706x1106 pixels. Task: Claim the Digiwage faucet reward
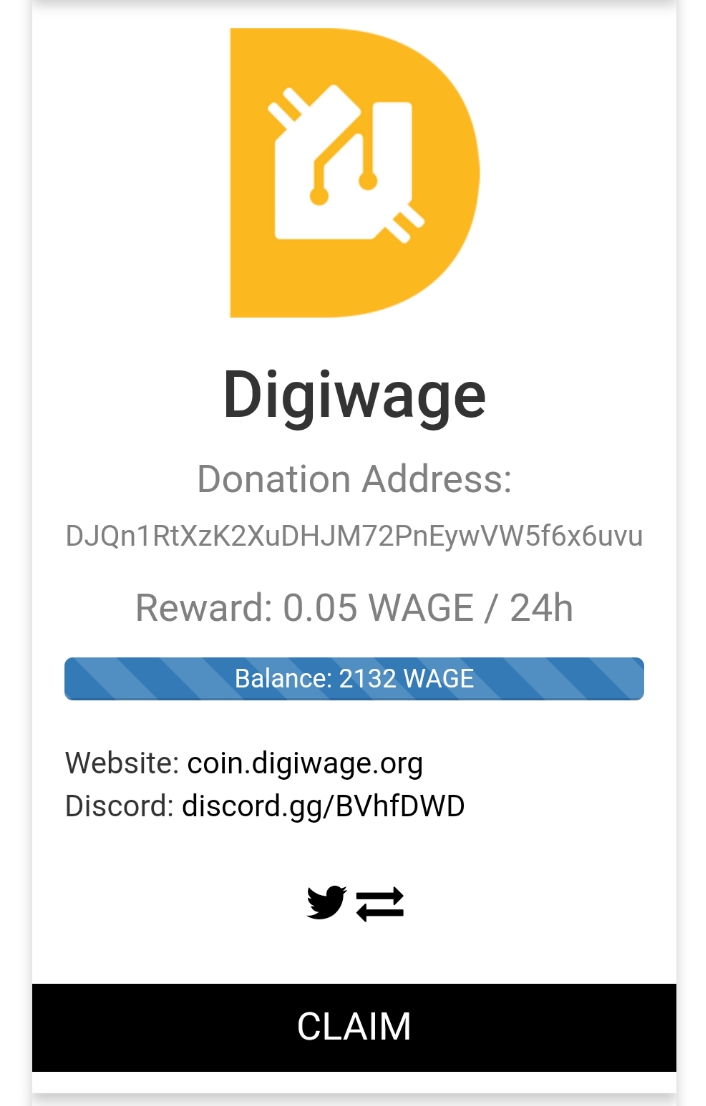(x=353, y=1027)
